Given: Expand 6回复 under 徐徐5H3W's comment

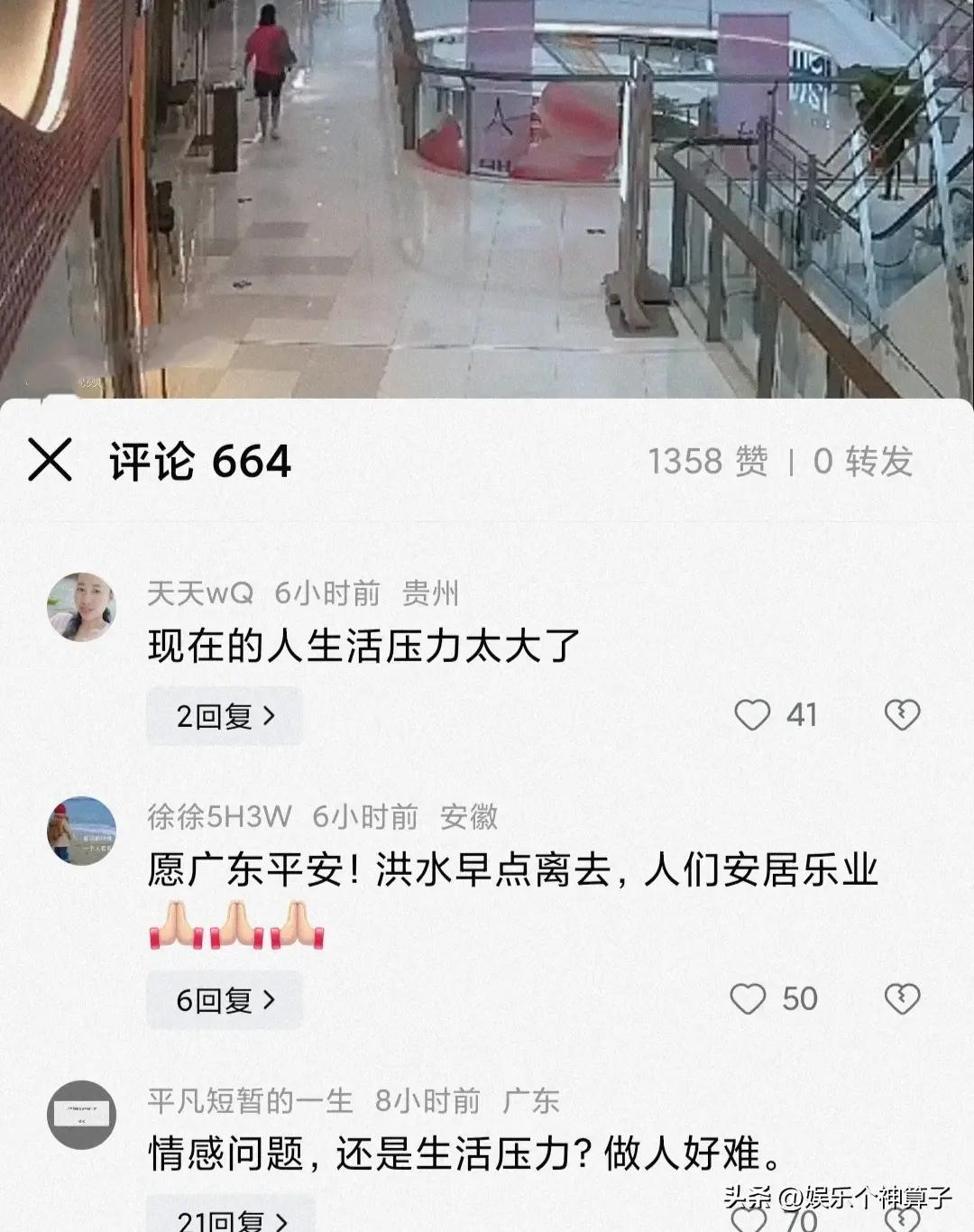Looking at the screenshot, I should [225, 1000].
